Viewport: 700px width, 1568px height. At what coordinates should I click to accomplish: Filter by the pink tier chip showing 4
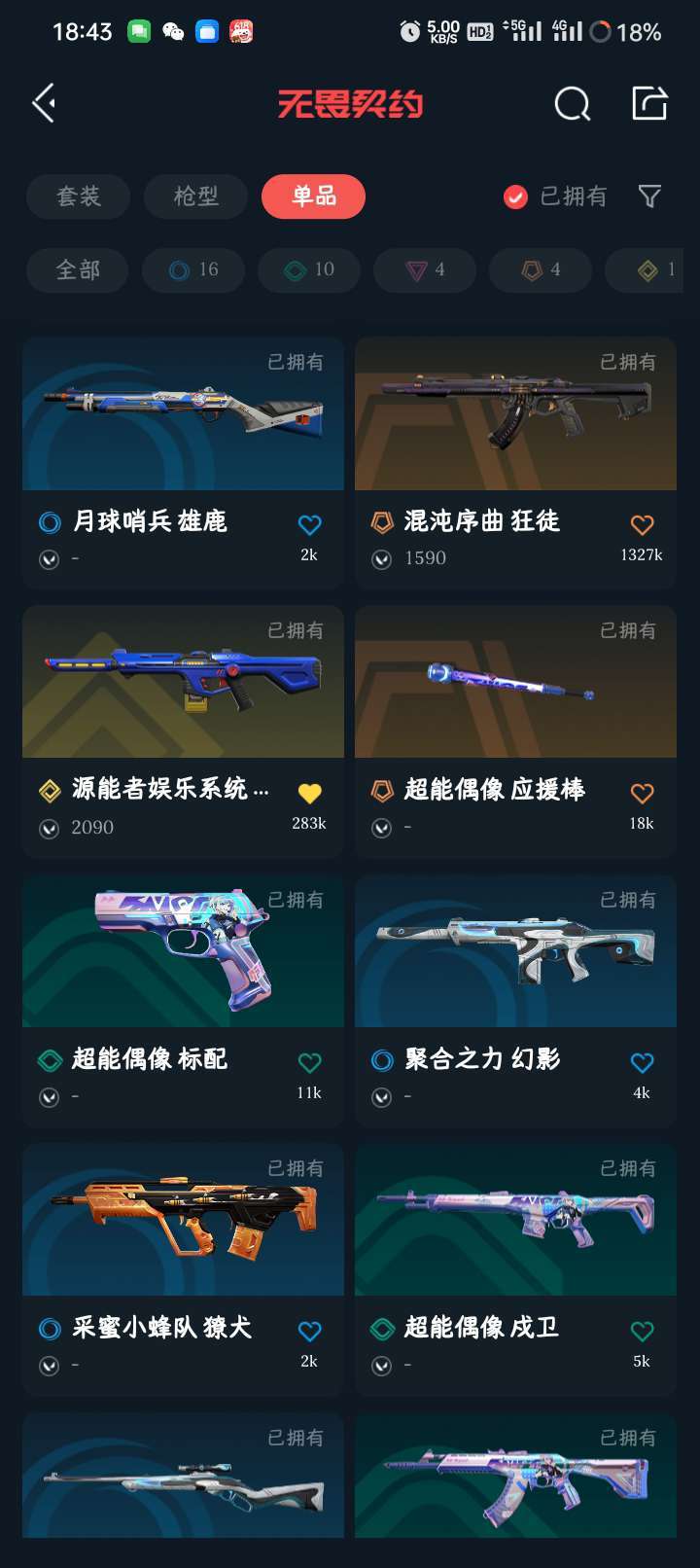pyautogui.click(x=425, y=269)
